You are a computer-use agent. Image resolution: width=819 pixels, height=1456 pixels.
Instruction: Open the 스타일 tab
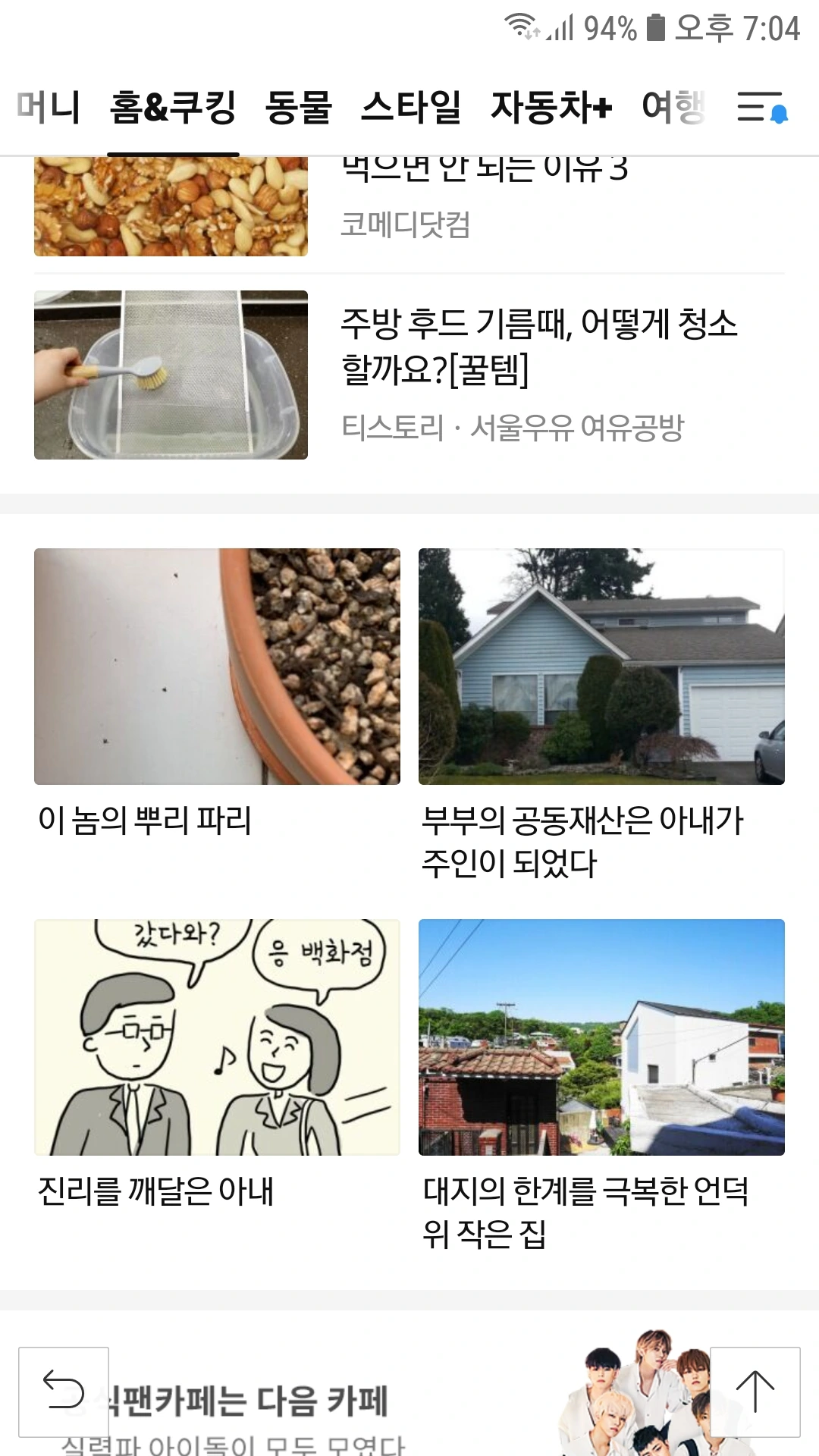point(411,107)
